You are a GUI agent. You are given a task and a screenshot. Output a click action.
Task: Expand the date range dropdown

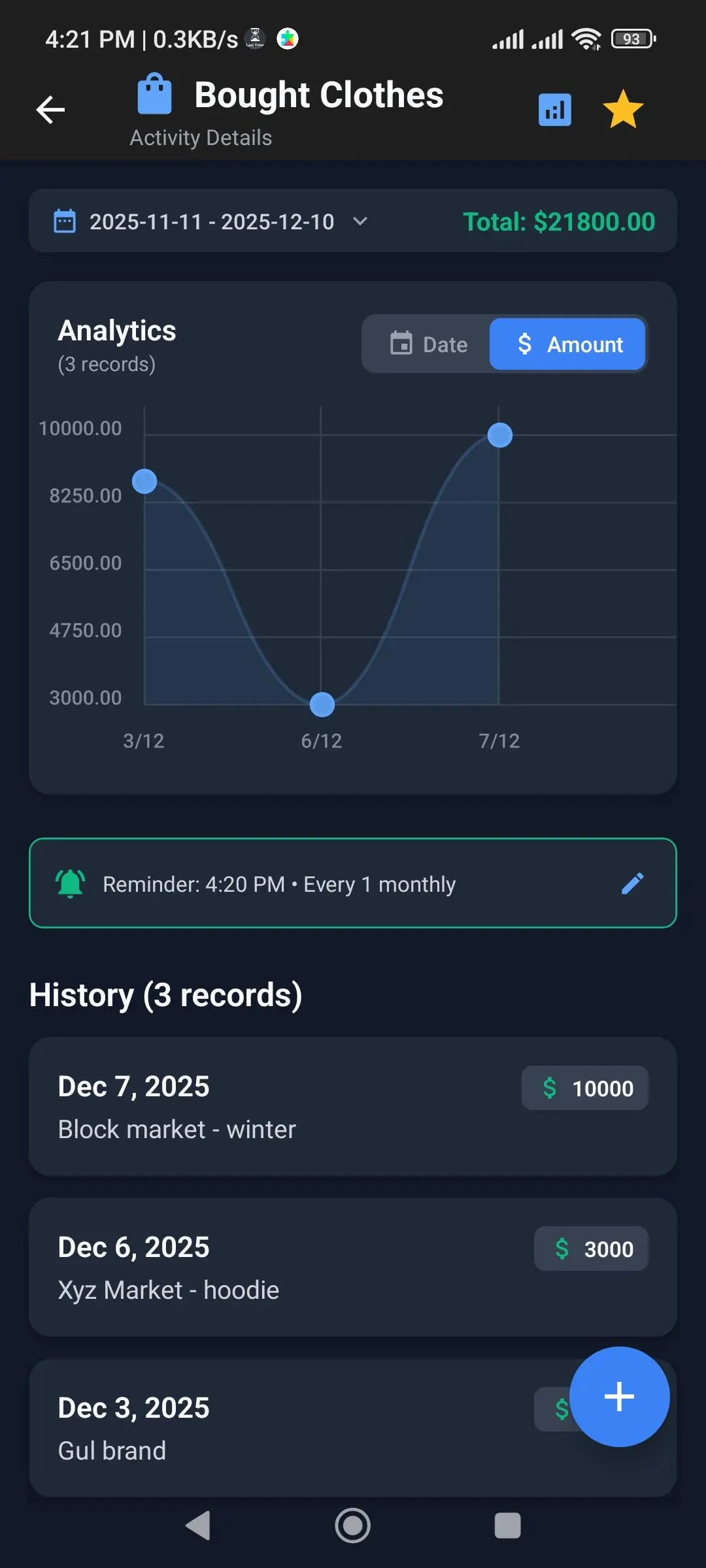[360, 221]
